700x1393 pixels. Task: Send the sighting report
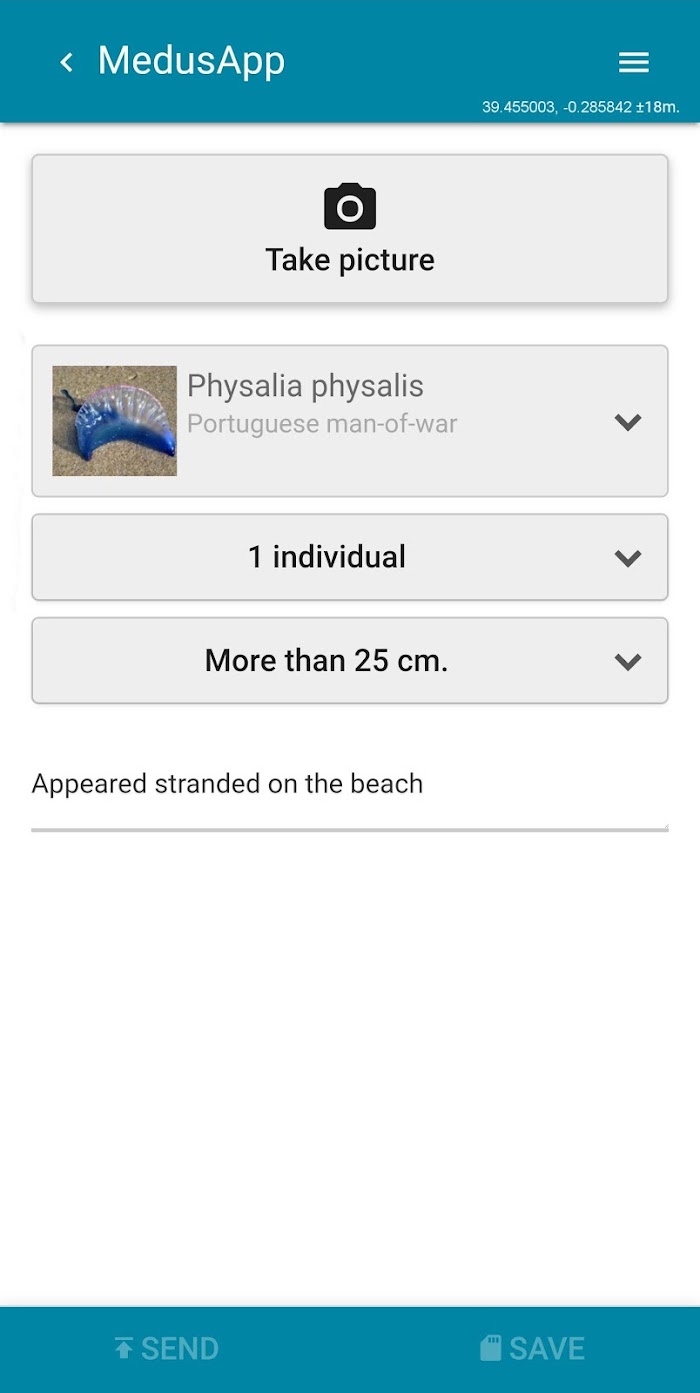tap(167, 1348)
